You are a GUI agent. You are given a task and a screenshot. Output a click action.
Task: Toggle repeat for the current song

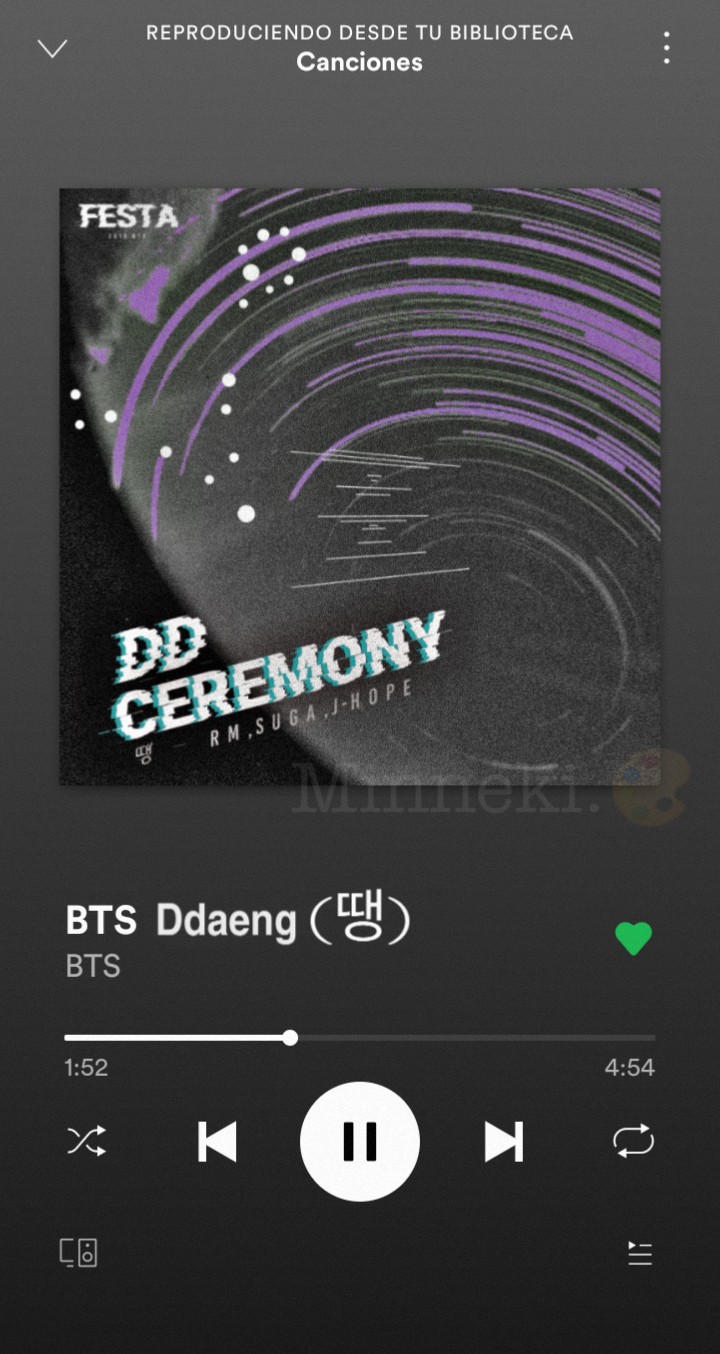pyautogui.click(x=634, y=1139)
